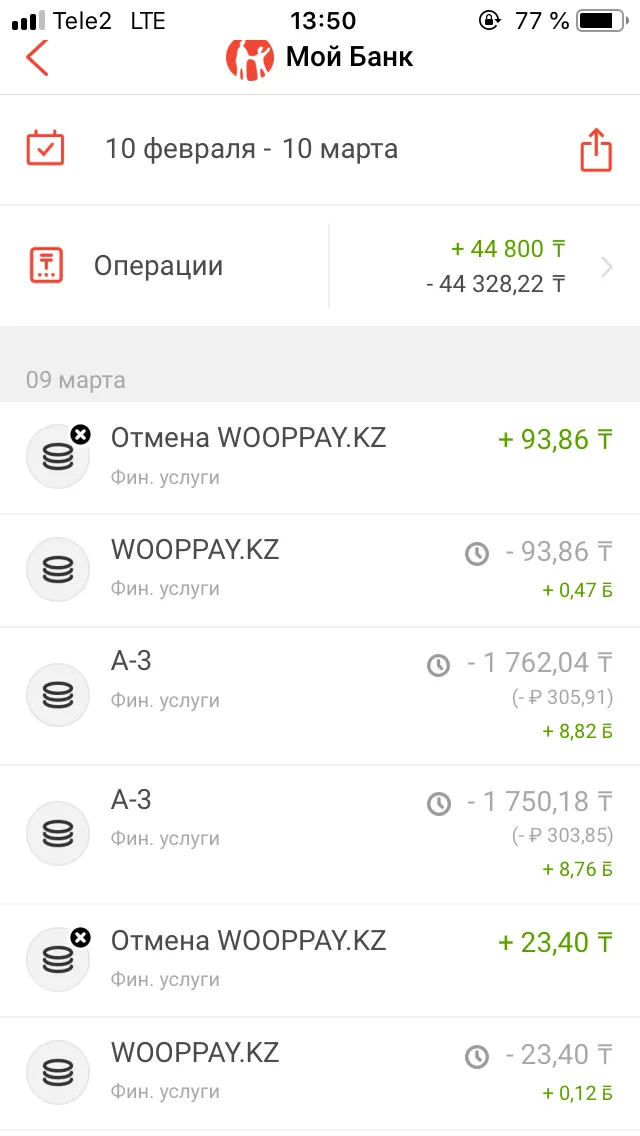Open the Операции summary row
Screen dimensions: 640x1136
pos(320,266)
